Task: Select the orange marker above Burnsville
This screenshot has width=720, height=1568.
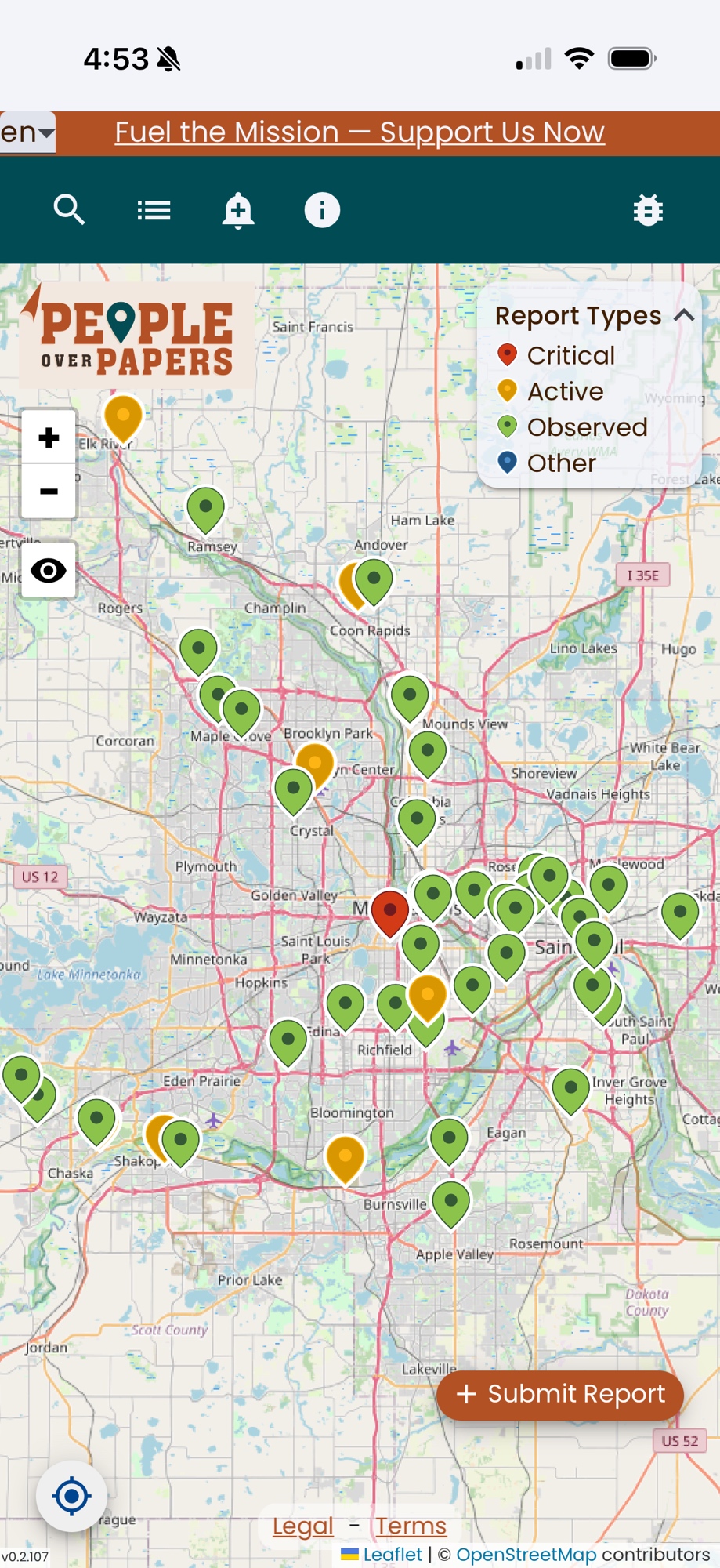Action: coord(345,1156)
